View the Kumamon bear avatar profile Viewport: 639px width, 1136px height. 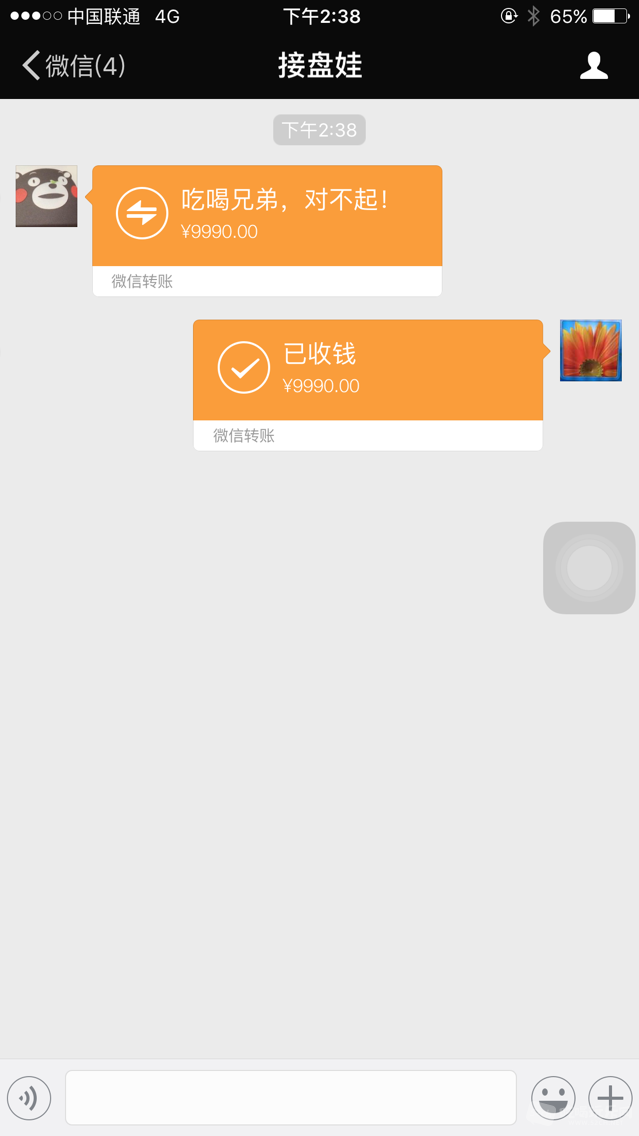click(46, 196)
